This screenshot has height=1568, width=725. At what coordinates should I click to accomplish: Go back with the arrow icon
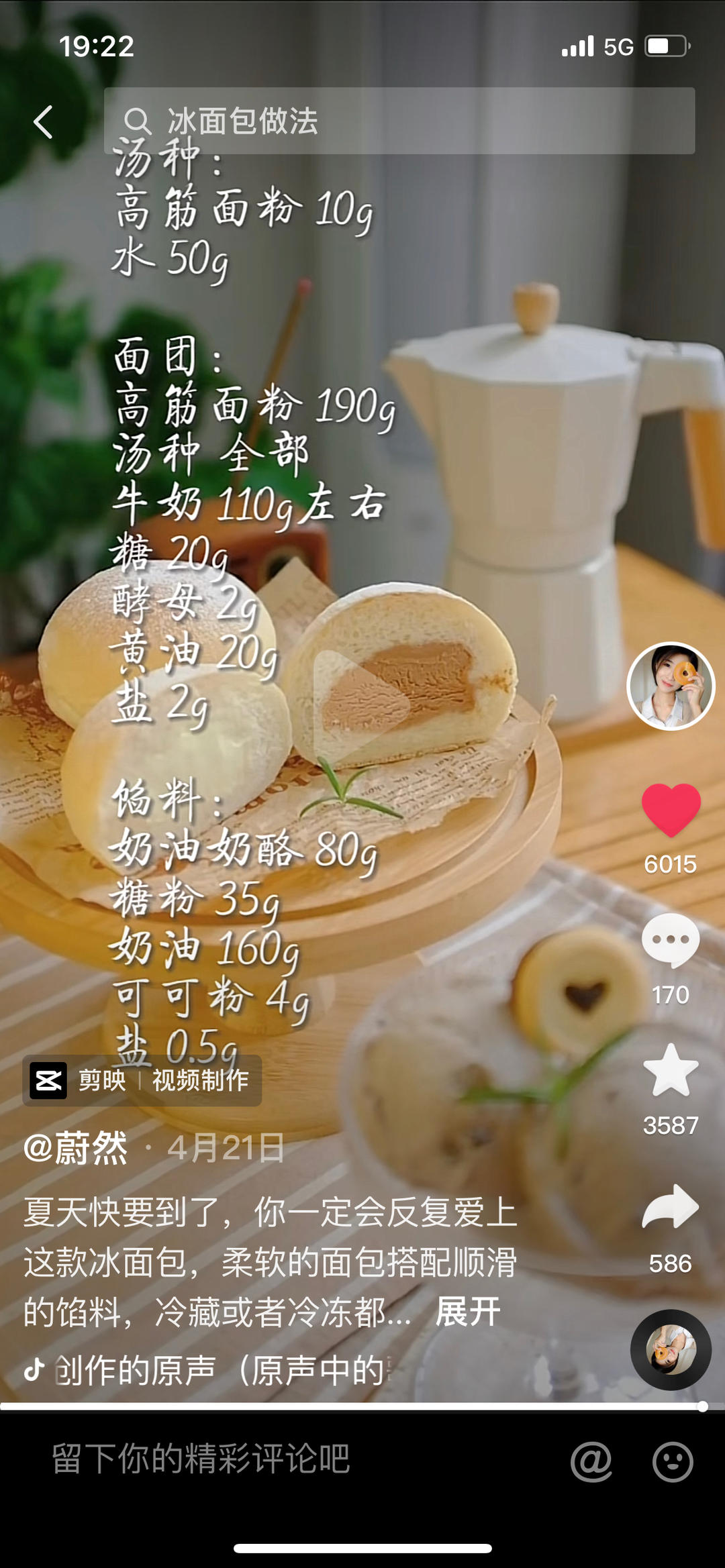pos(43,122)
